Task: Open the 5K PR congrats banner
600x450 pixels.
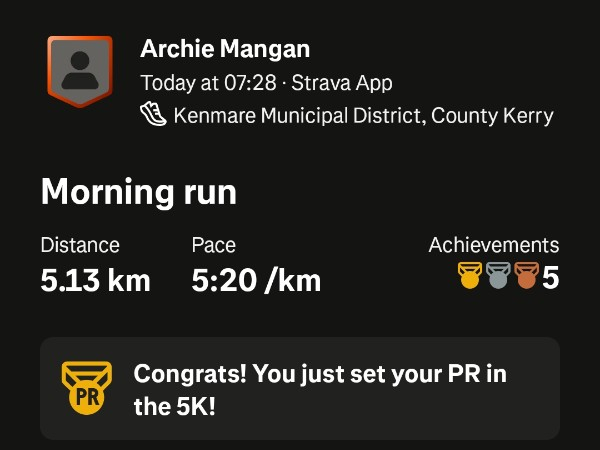Action: click(x=300, y=388)
